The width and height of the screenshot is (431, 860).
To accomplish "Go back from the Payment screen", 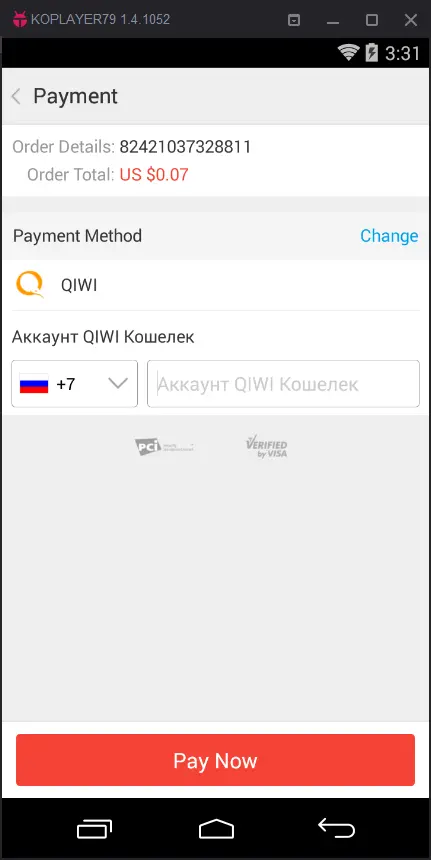I will click(x=16, y=97).
